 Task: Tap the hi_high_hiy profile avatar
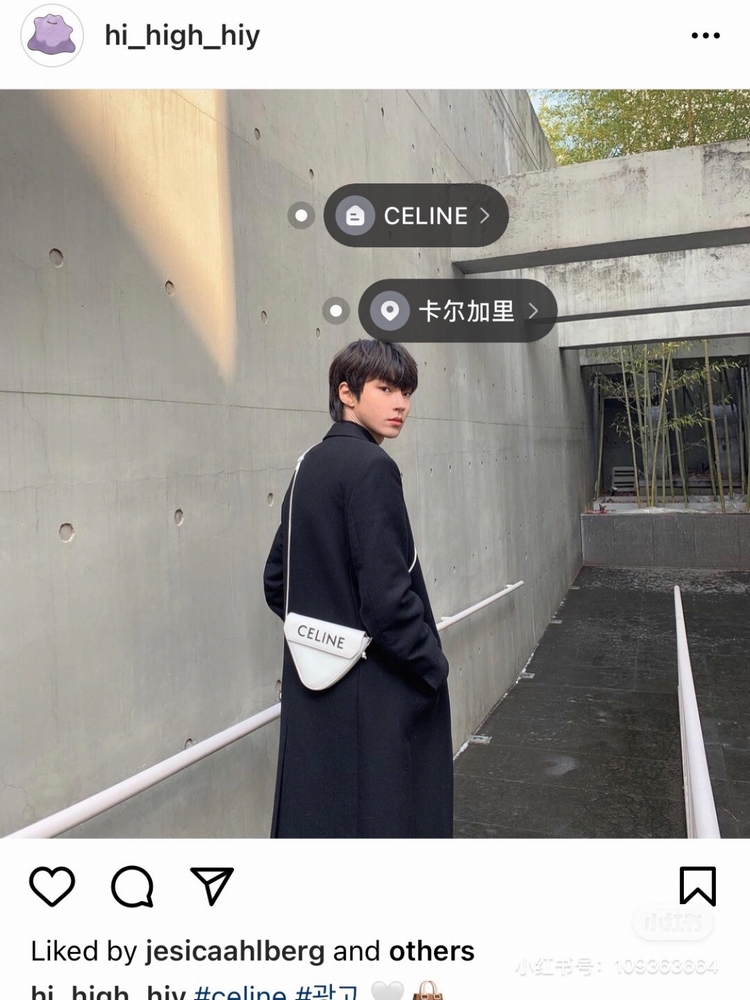pyautogui.click(x=51, y=36)
